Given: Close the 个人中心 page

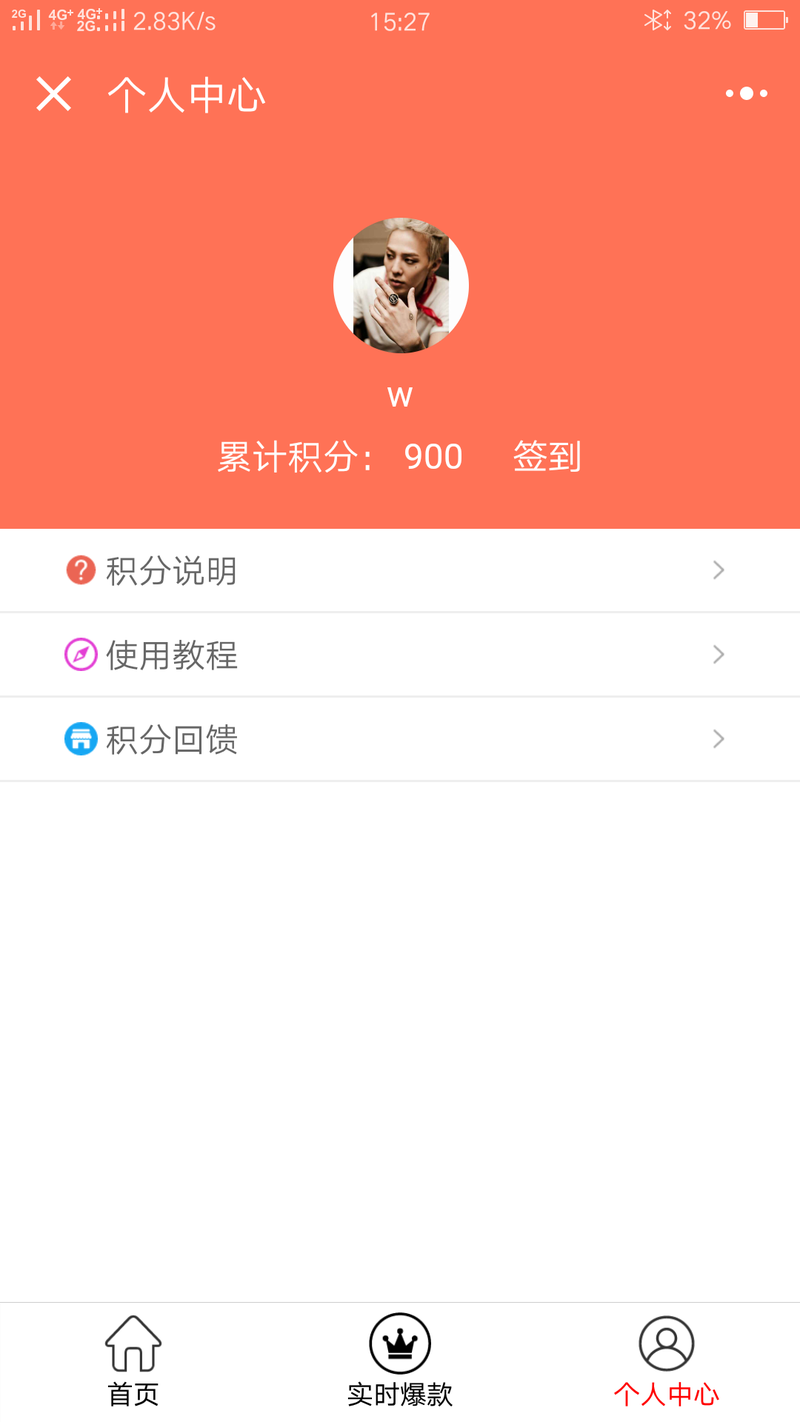Looking at the screenshot, I should tap(53, 94).
